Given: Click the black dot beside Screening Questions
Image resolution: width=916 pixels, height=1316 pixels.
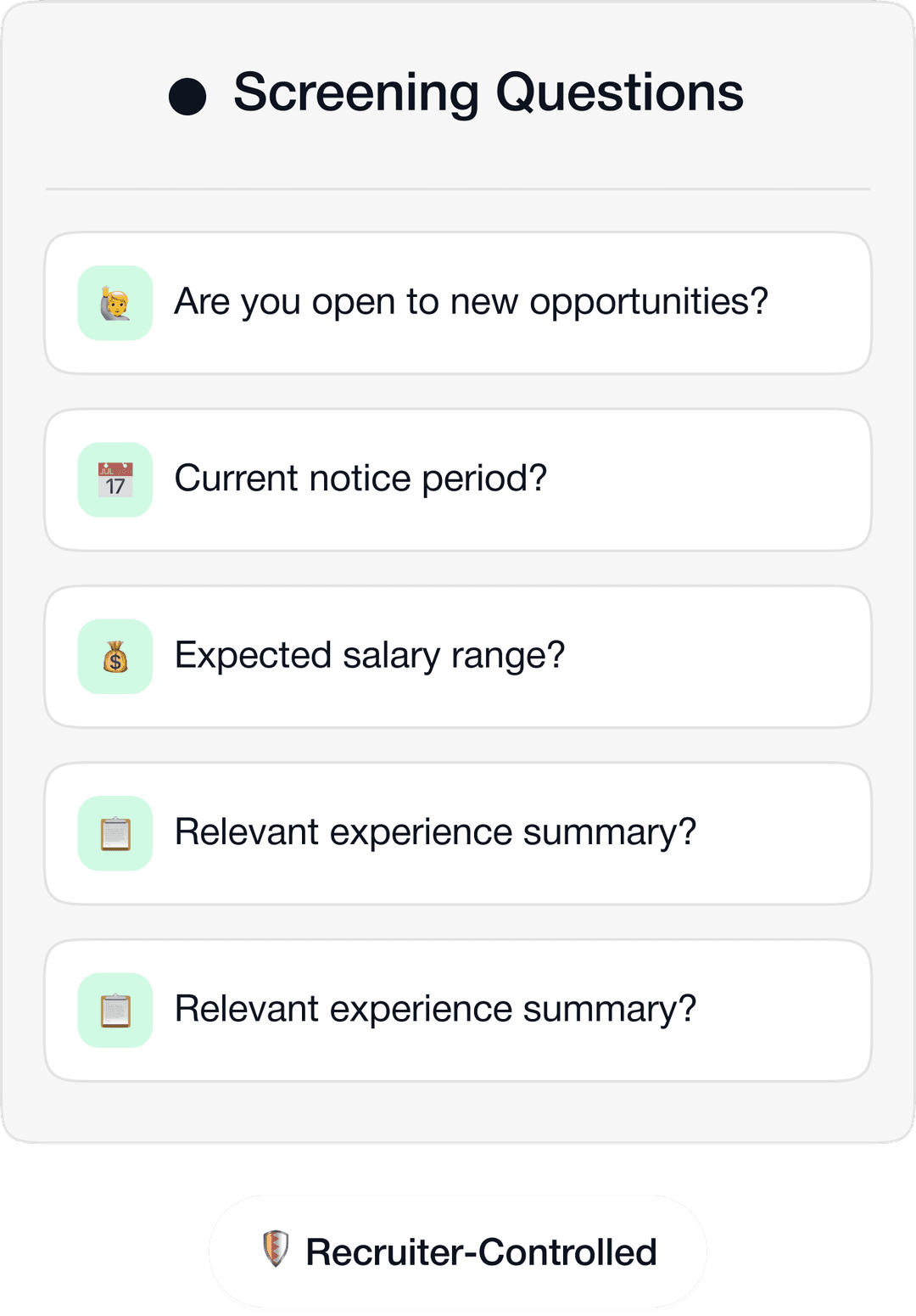Looking at the screenshot, I should 188,95.
